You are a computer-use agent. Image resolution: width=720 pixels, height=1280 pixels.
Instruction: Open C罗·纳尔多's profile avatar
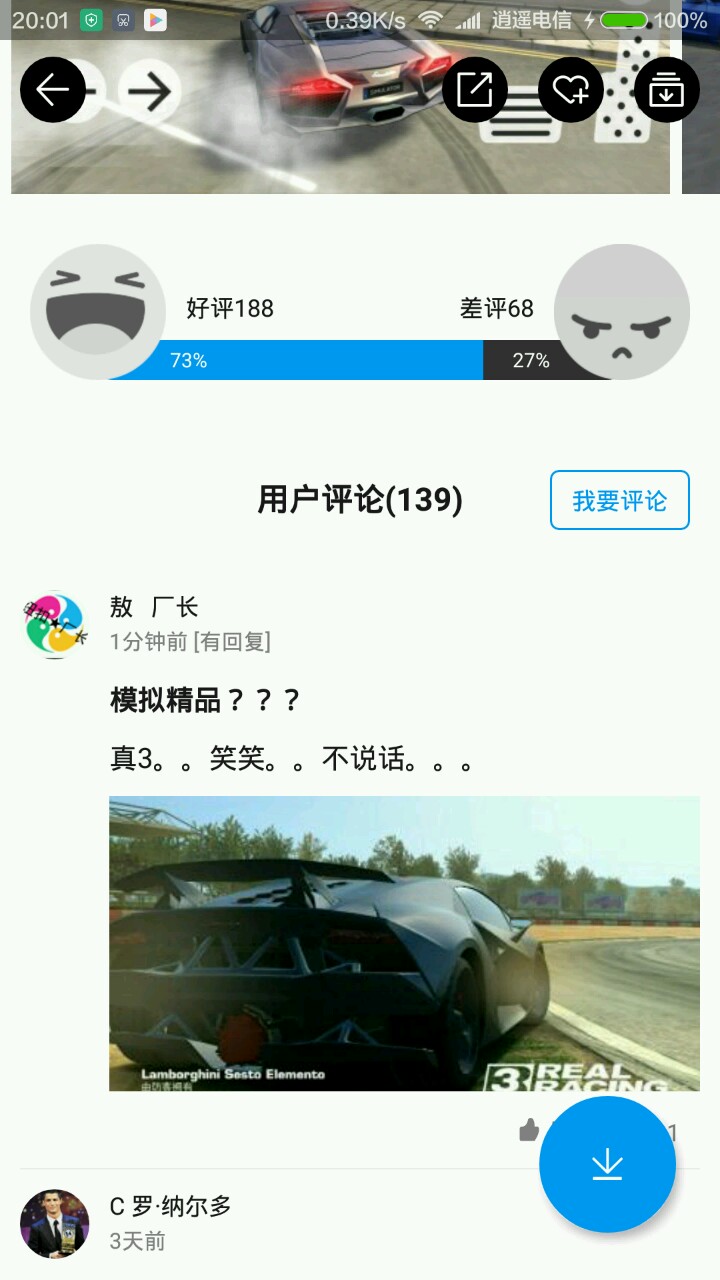[55, 1223]
